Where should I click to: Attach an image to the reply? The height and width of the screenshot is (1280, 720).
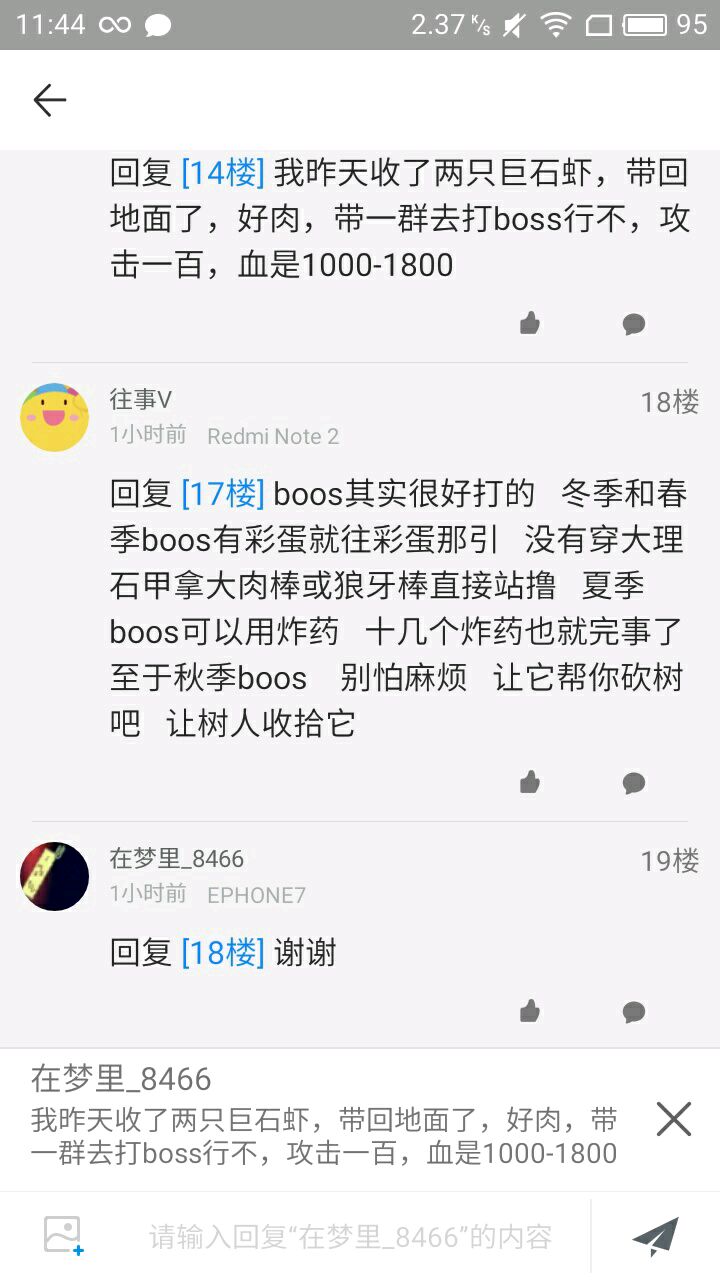pos(63,1236)
